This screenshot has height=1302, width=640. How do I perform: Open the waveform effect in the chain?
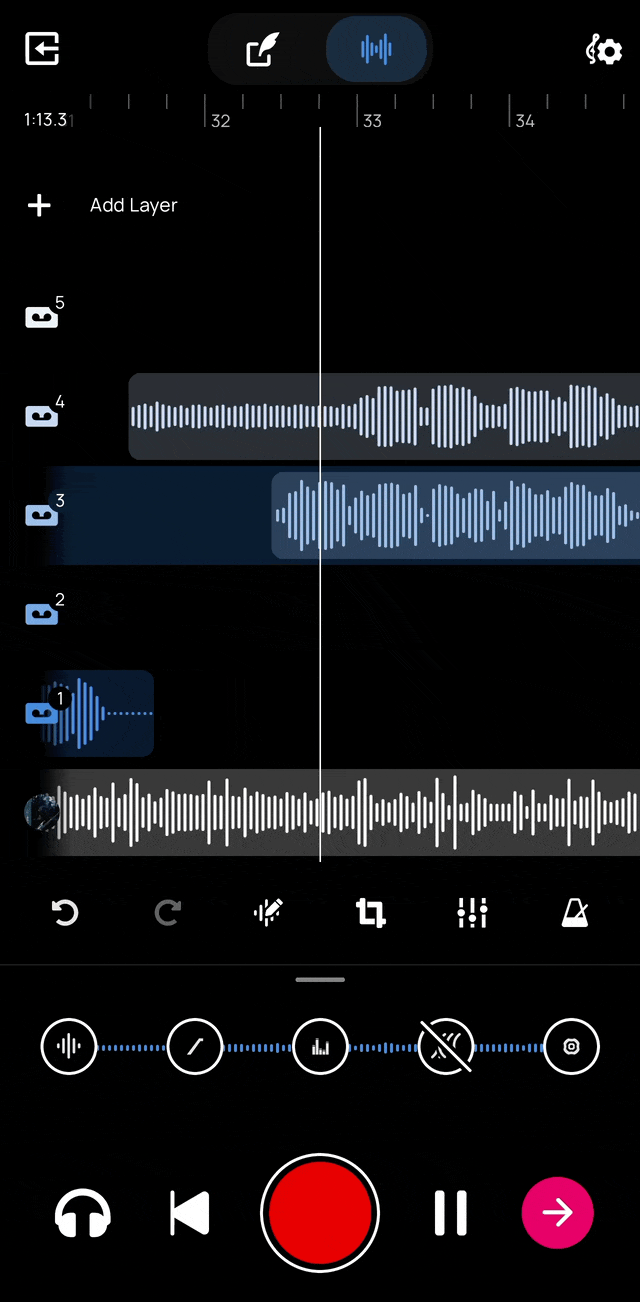pyautogui.click(x=69, y=1047)
